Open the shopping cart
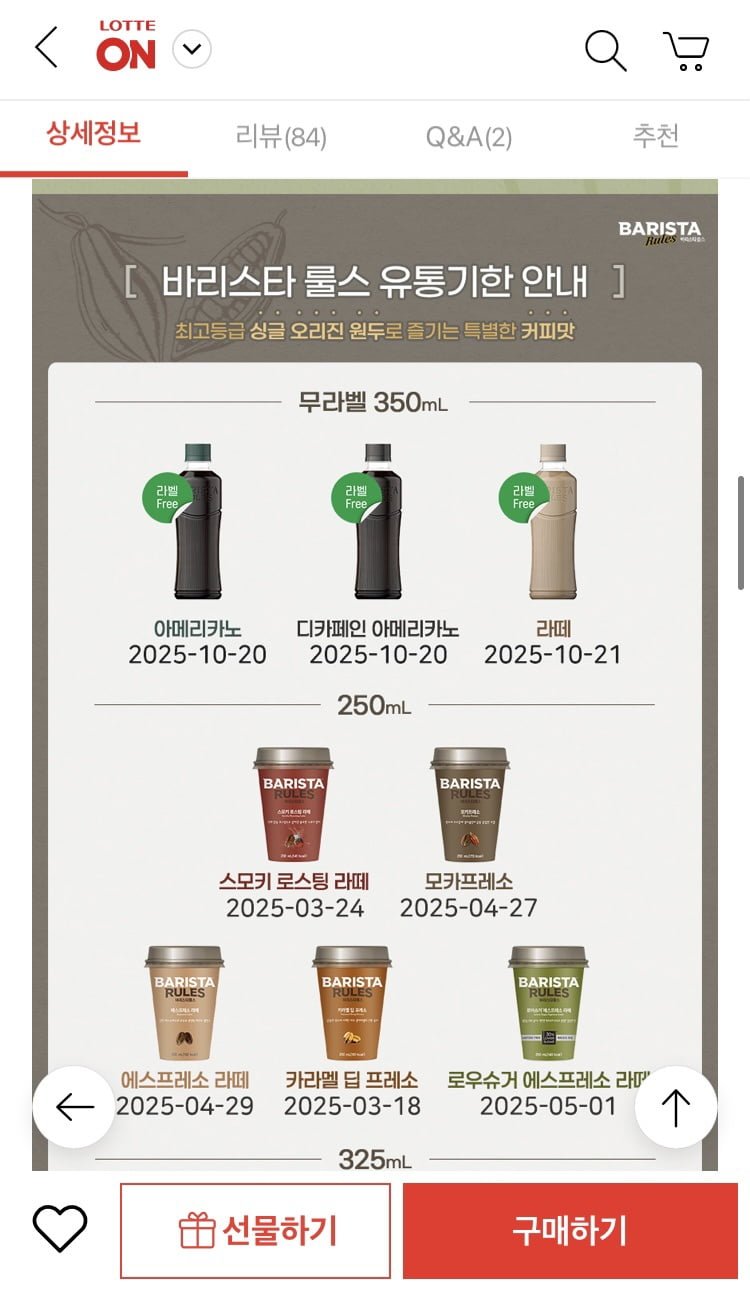The height and width of the screenshot is (1292, 750). point(686,50)
